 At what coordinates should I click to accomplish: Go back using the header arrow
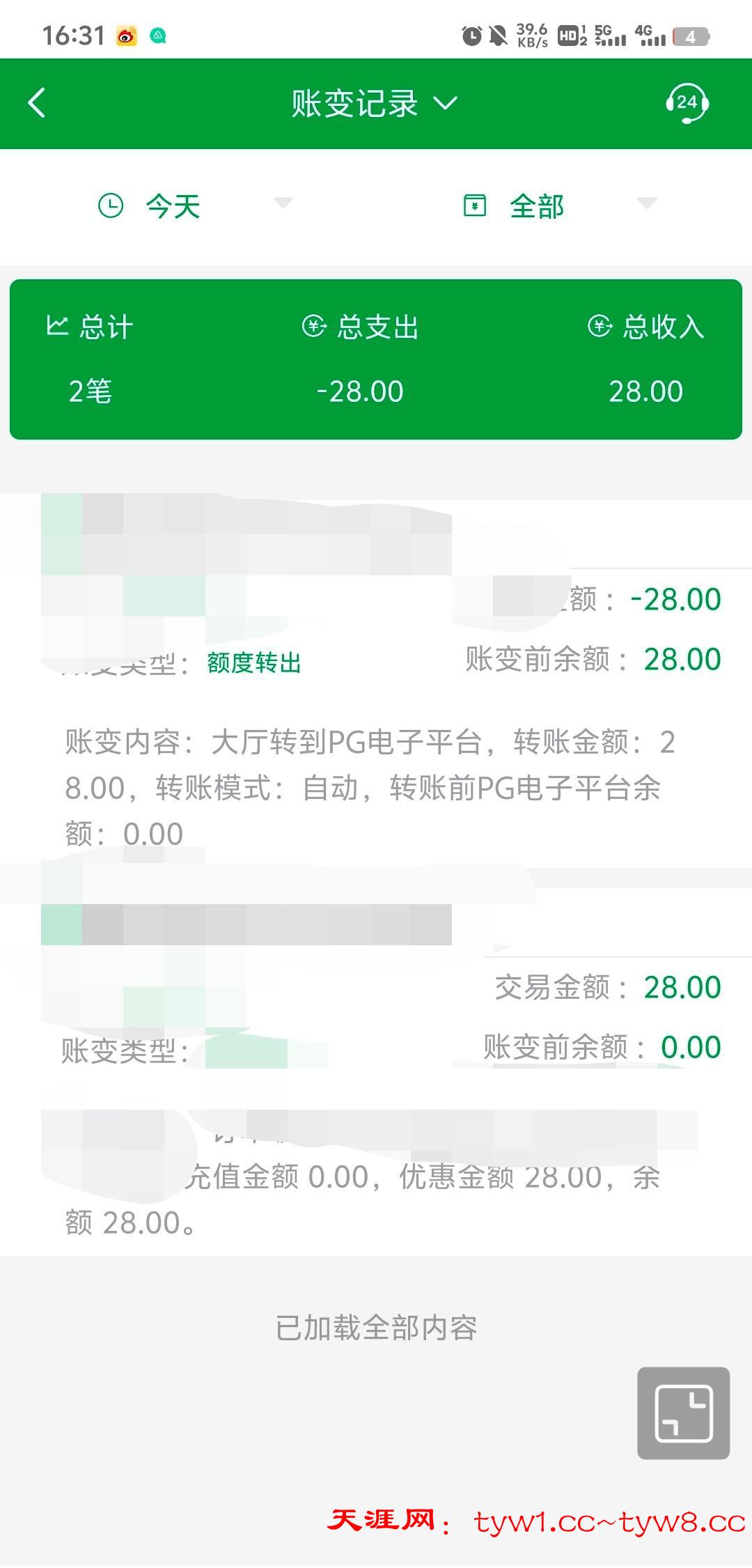click(x=37, y=103)
